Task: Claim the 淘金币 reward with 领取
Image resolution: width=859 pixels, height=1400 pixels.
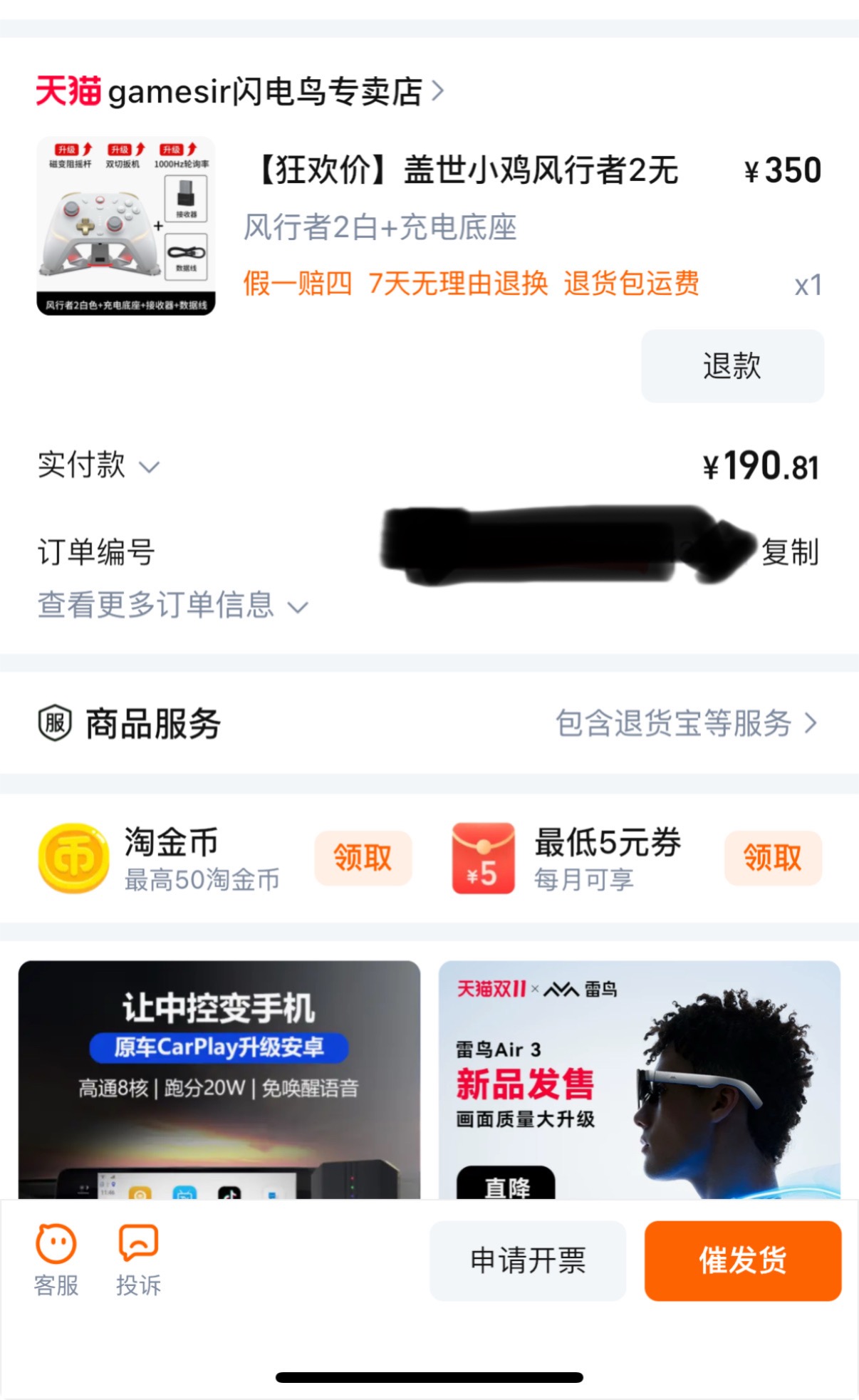Action: [x=363, y=858]
